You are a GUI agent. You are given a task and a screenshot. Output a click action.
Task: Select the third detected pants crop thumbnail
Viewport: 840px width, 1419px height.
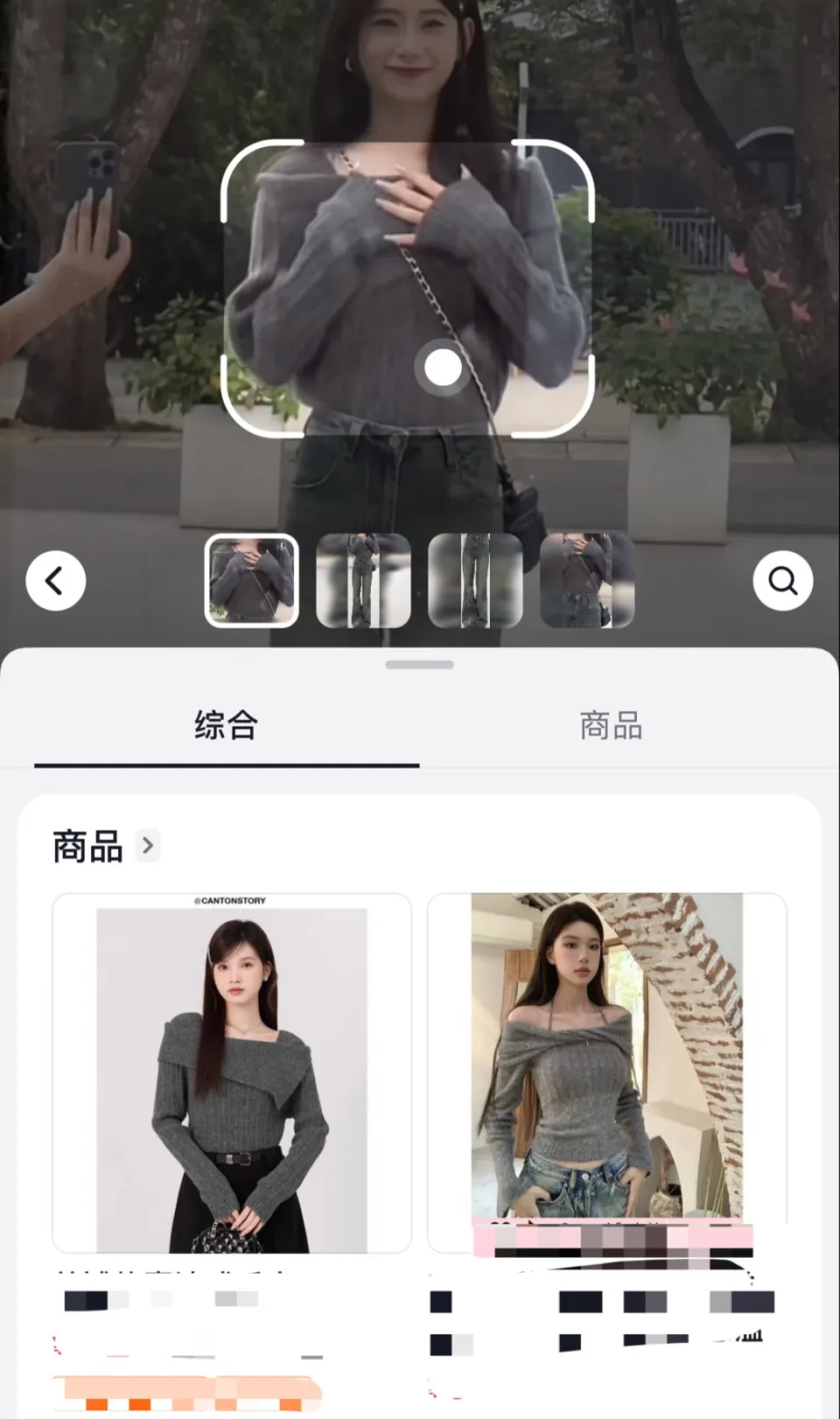point(475,580)
